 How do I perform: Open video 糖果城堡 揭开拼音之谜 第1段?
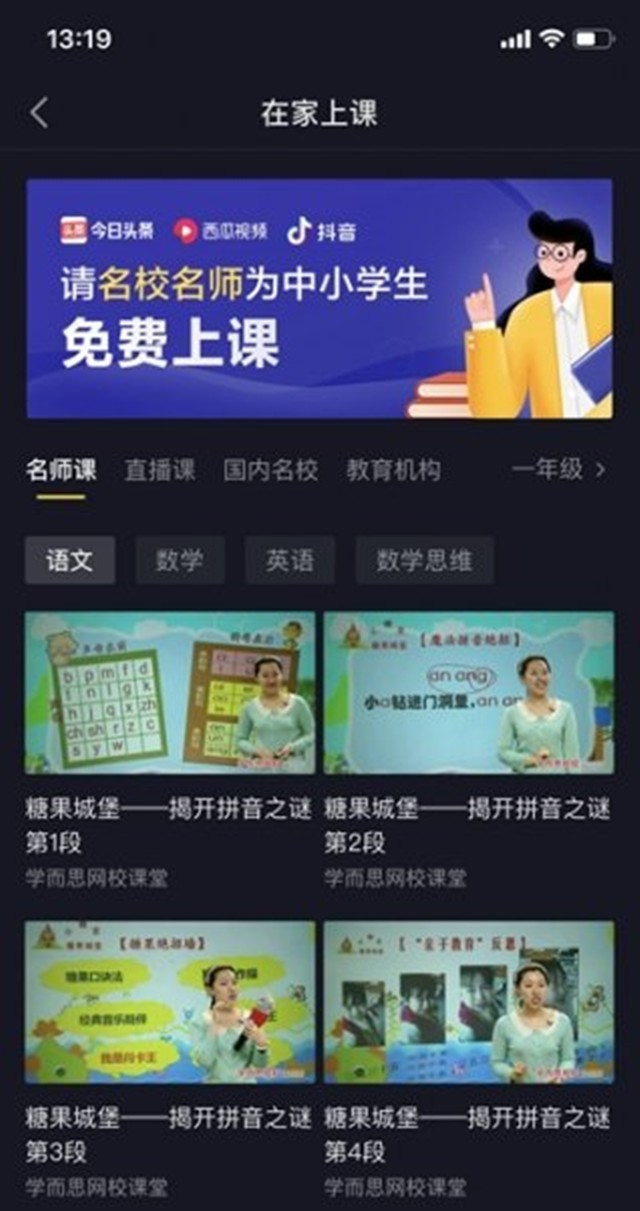[170, 691]
